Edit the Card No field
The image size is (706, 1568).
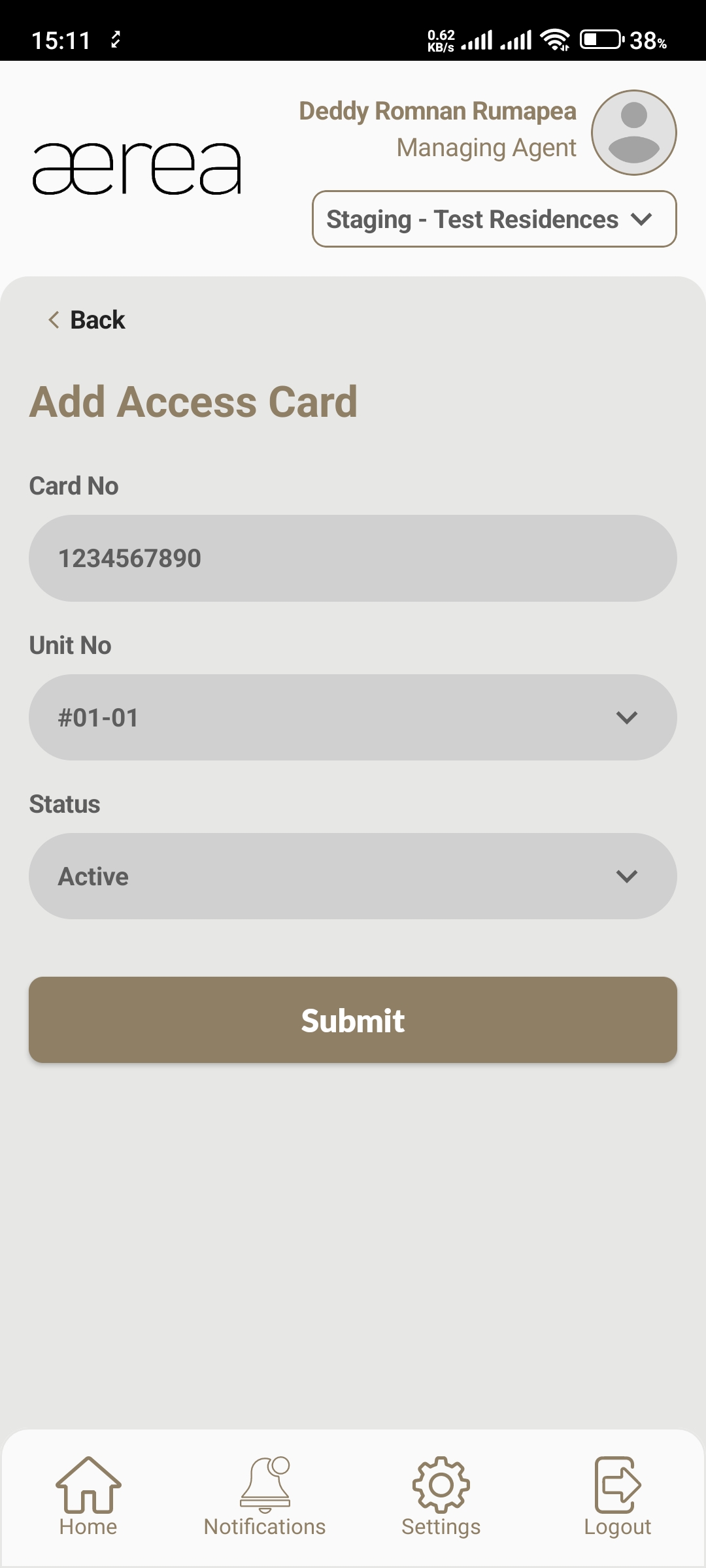click(353, 559)
